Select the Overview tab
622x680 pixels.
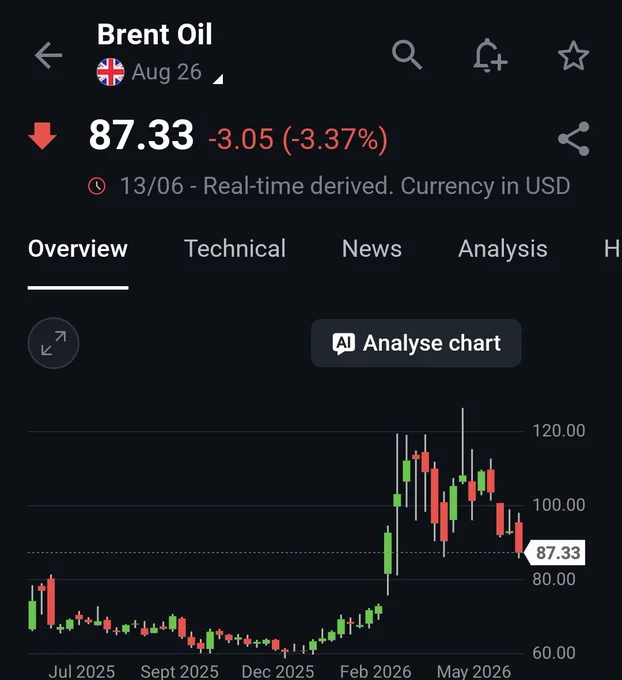tap(78, 248)
